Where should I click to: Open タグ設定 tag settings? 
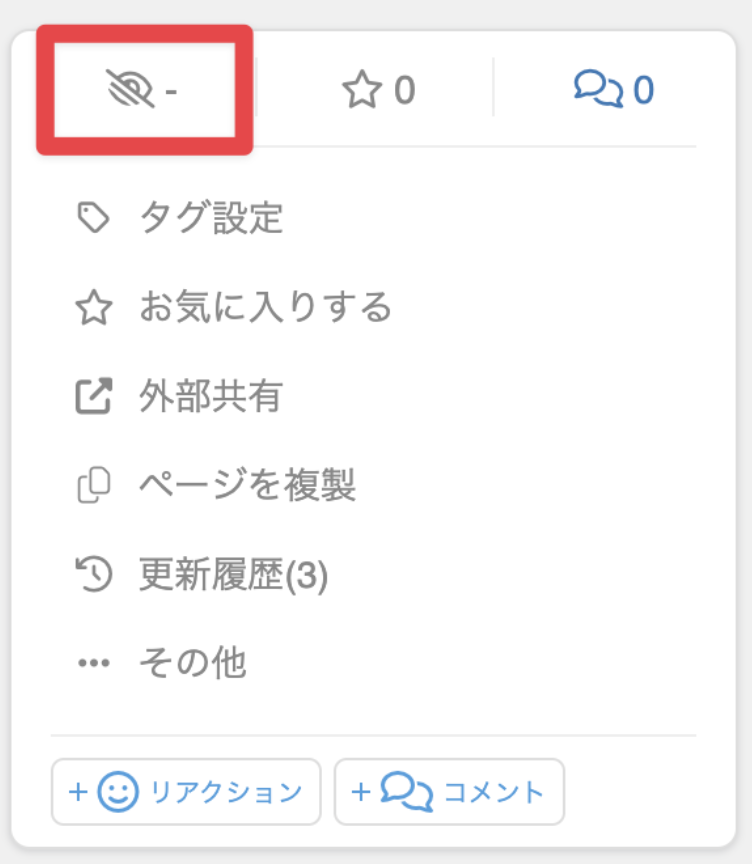[210, 218]
